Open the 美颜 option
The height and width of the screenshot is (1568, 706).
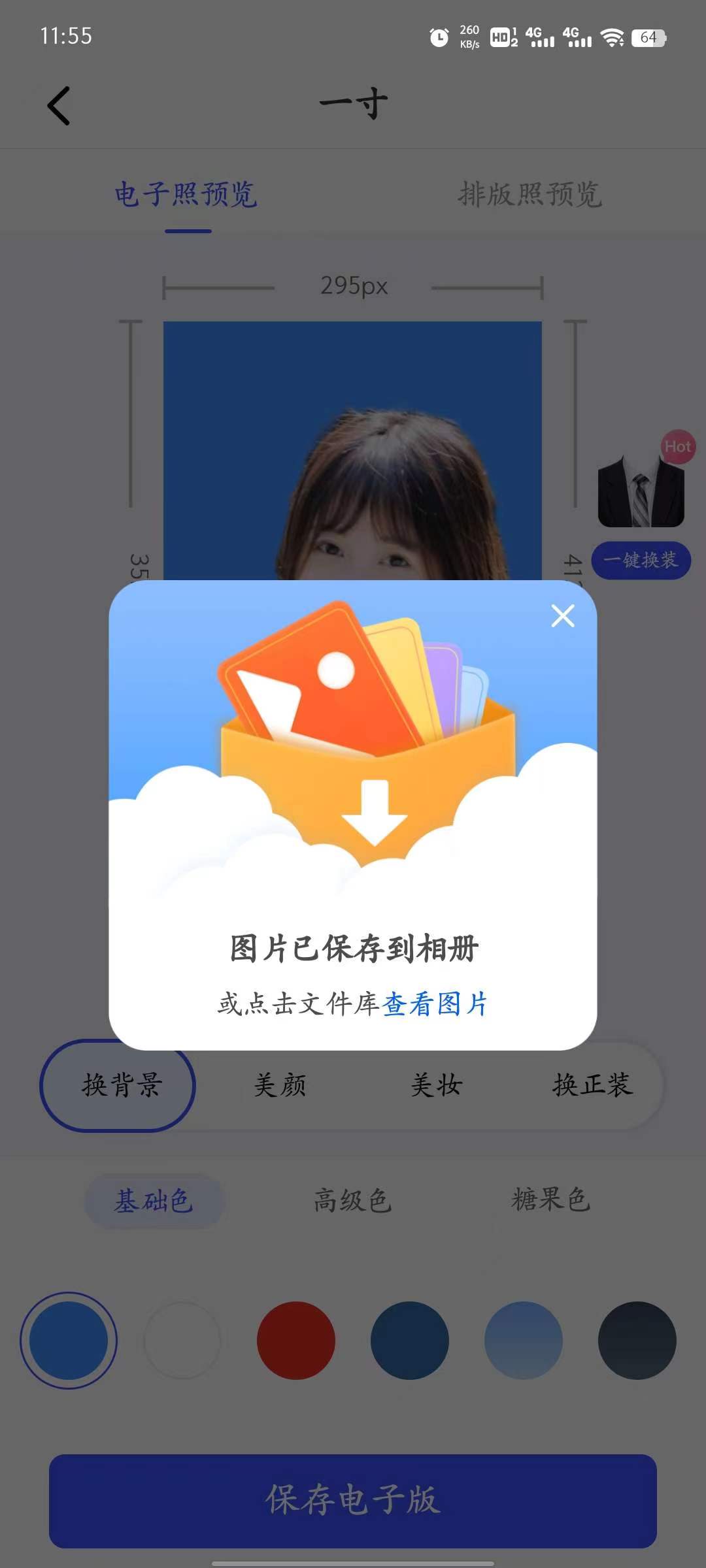(x=280, y=1085)
